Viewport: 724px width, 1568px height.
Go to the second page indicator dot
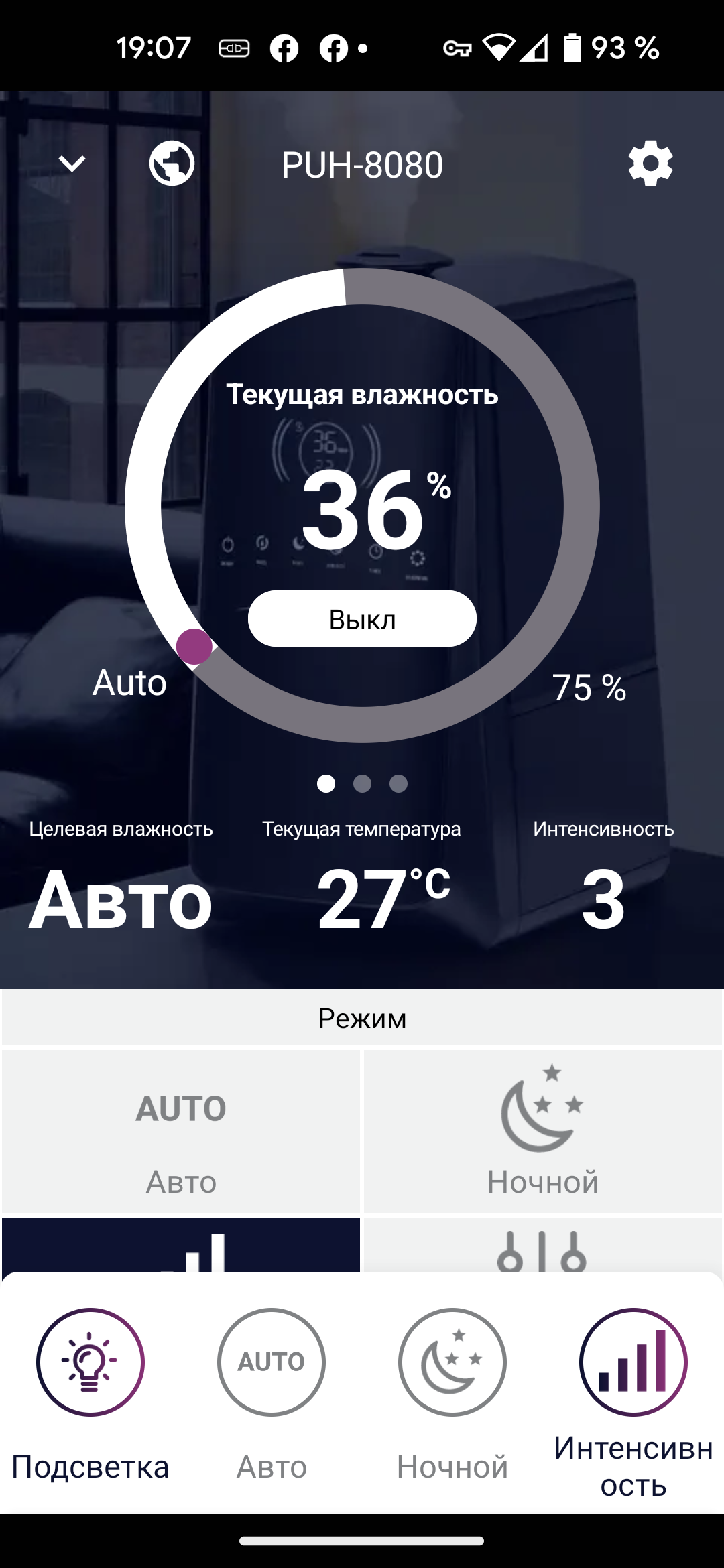point(362,783)
